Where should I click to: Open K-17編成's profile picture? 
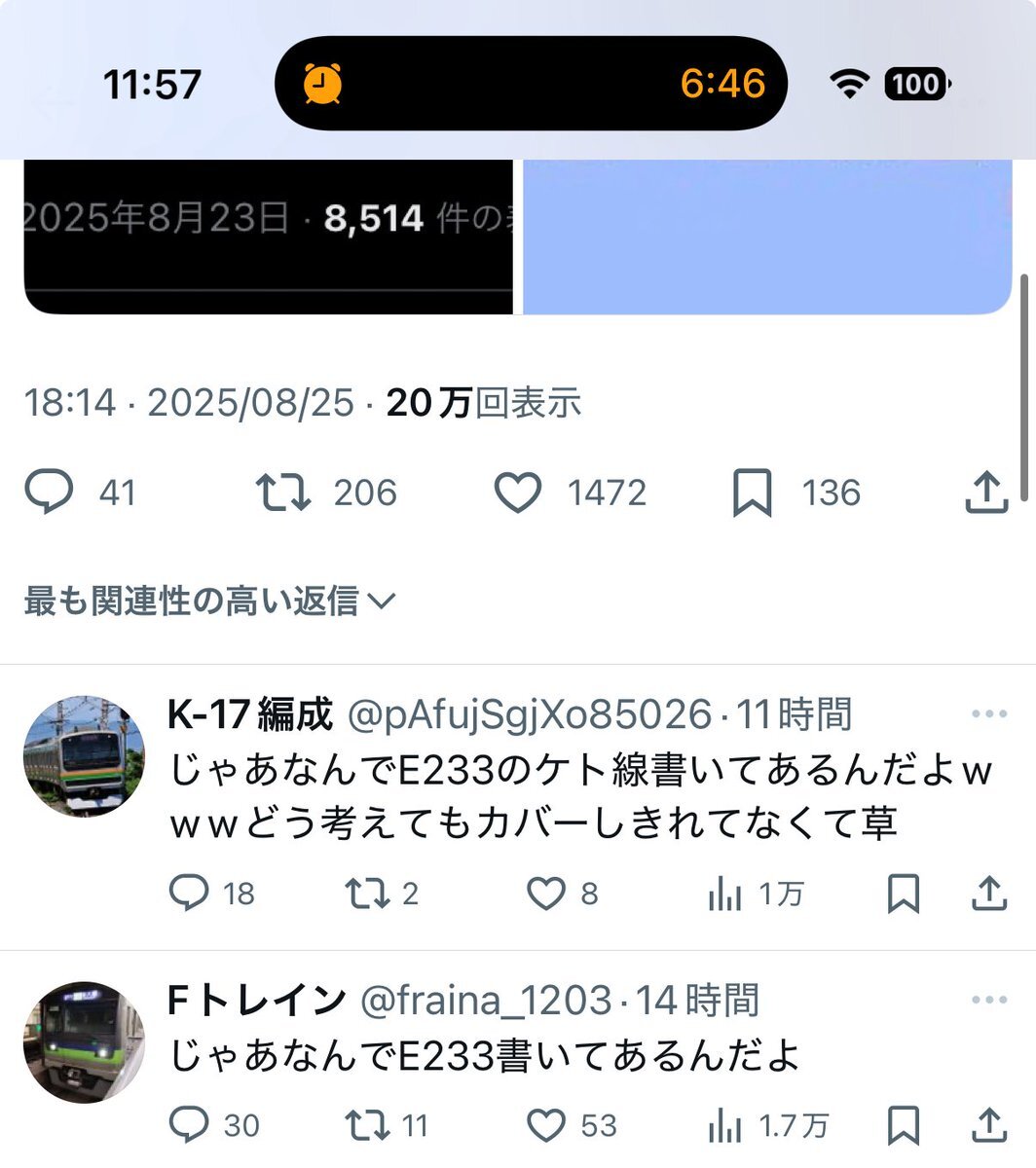click(84, 756)
